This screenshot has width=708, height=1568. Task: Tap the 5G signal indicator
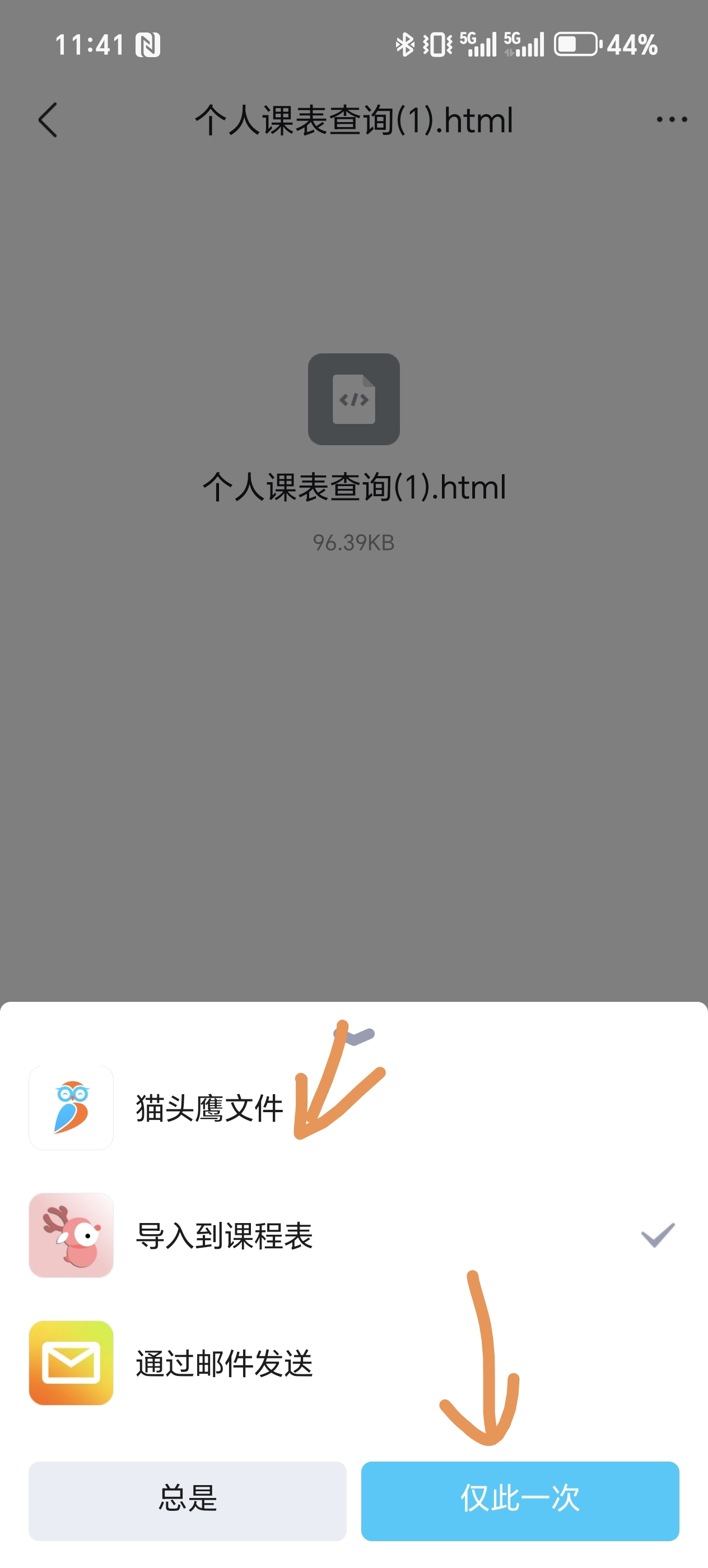476,44
